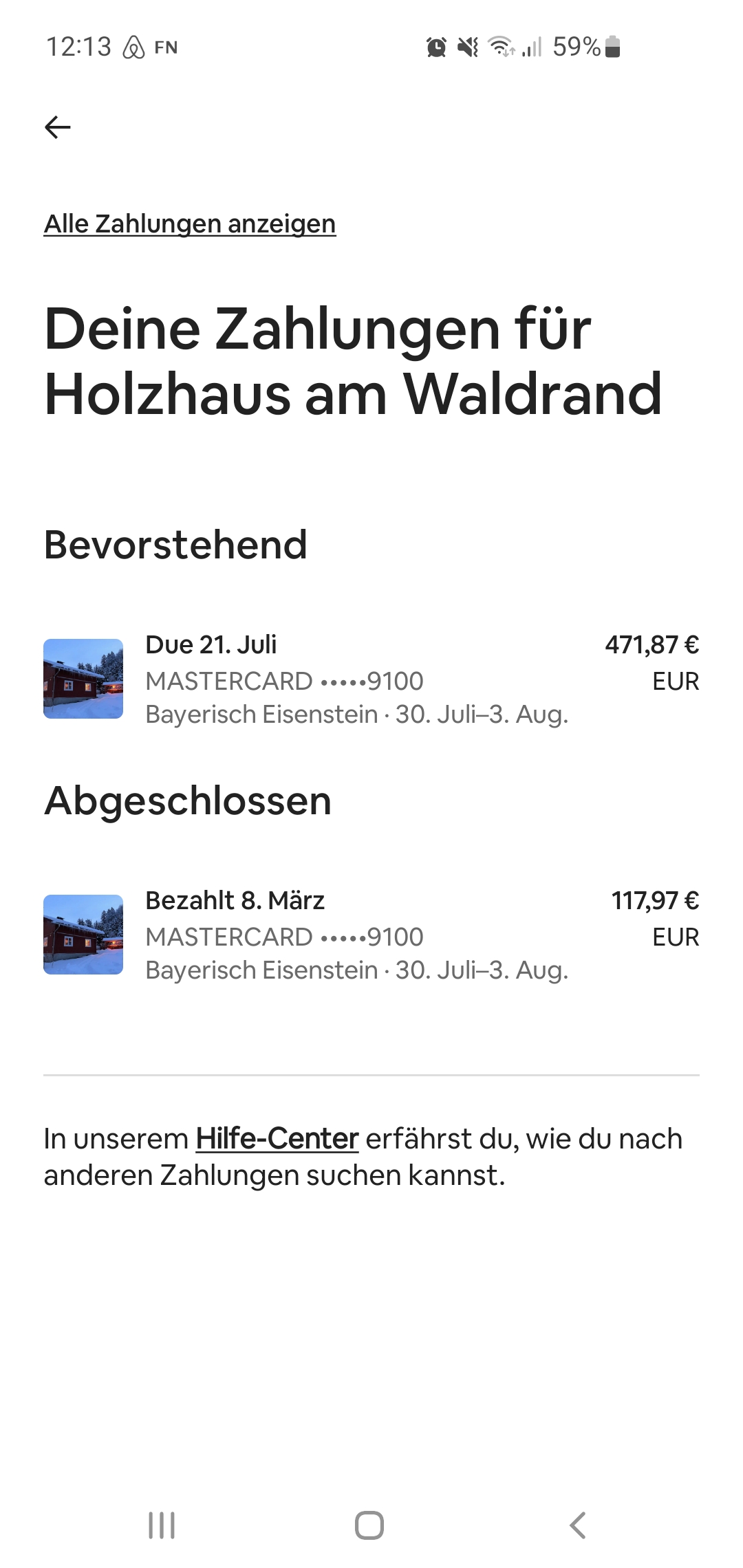Open the Alle Zahlungen anzeigen link
Viewport: 743px width, 1568px height.
[190, 224]
